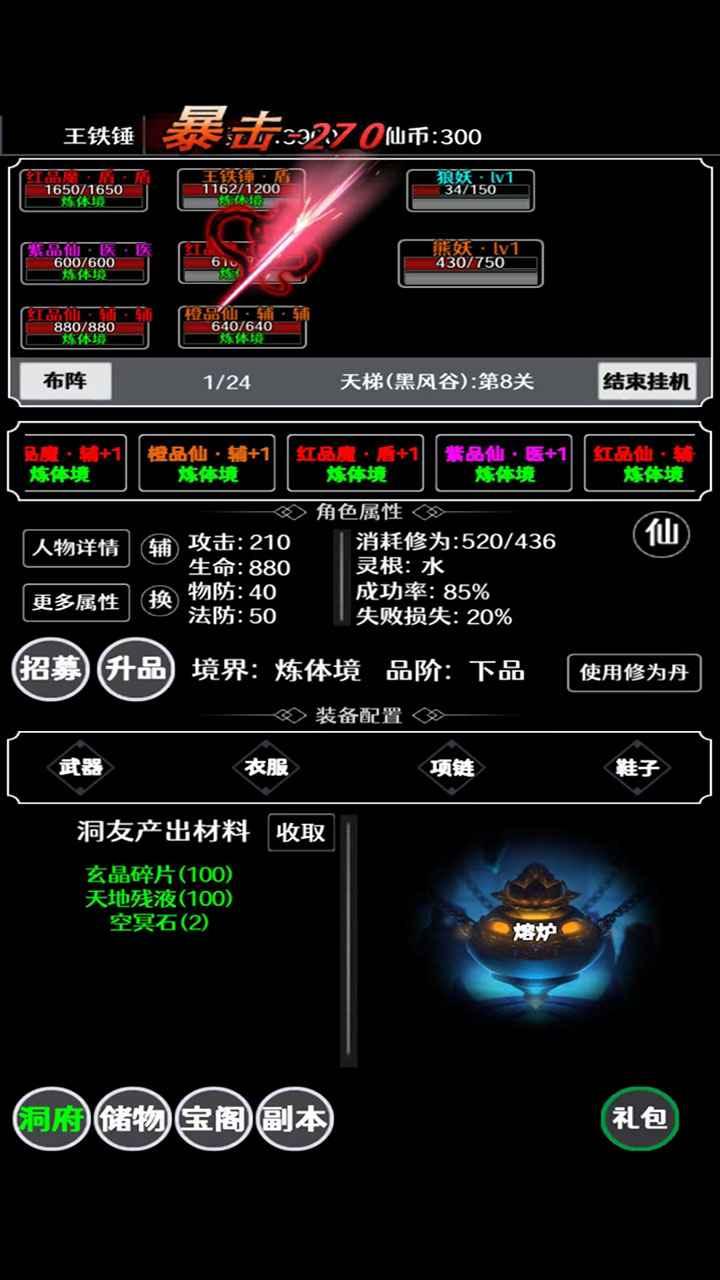Image resolution: width=720 pixels, height=1280 pixels.
Task: Open the 副本 dungeon icon
Action: point(294,1119)
